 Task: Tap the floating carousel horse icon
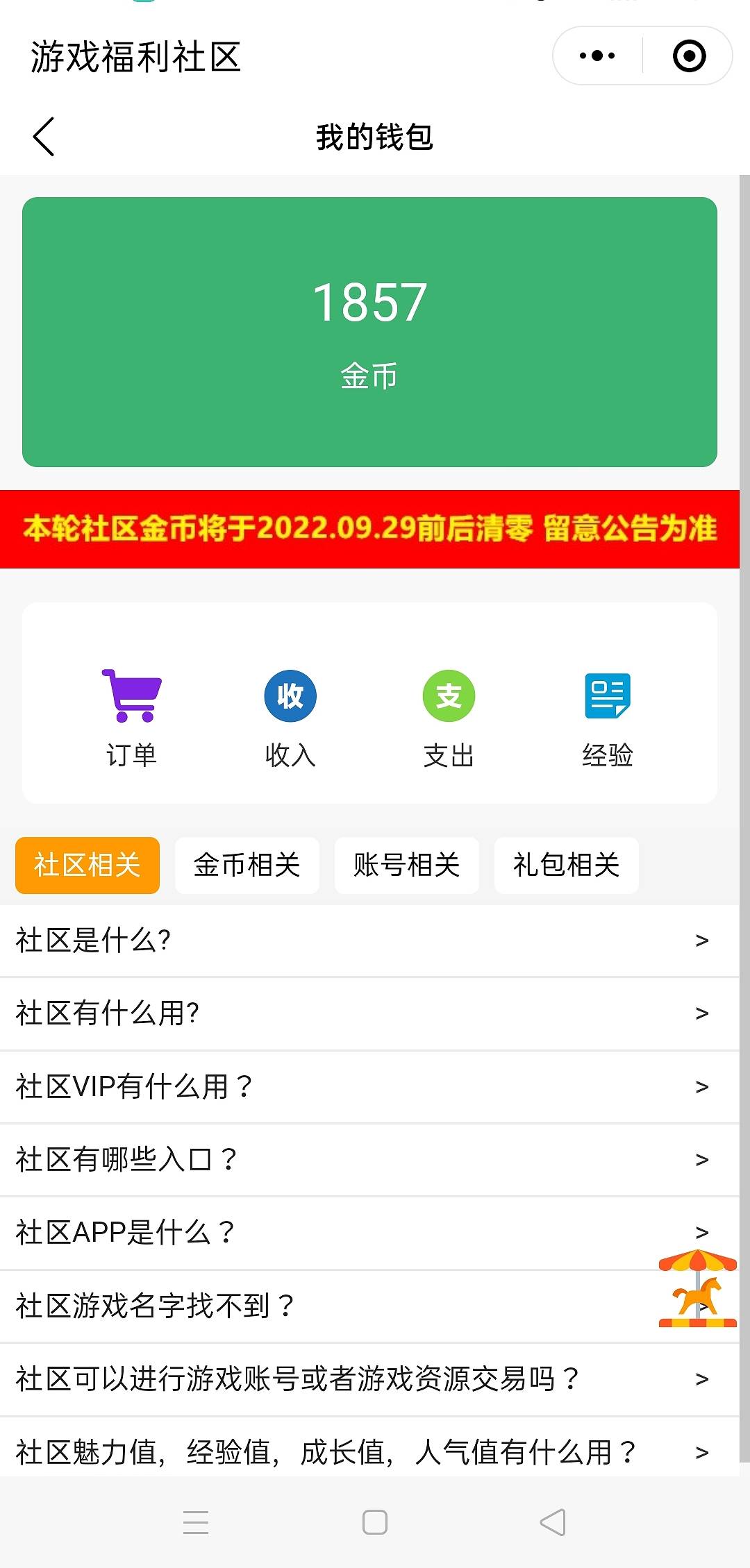click(x=697, y=1288)
